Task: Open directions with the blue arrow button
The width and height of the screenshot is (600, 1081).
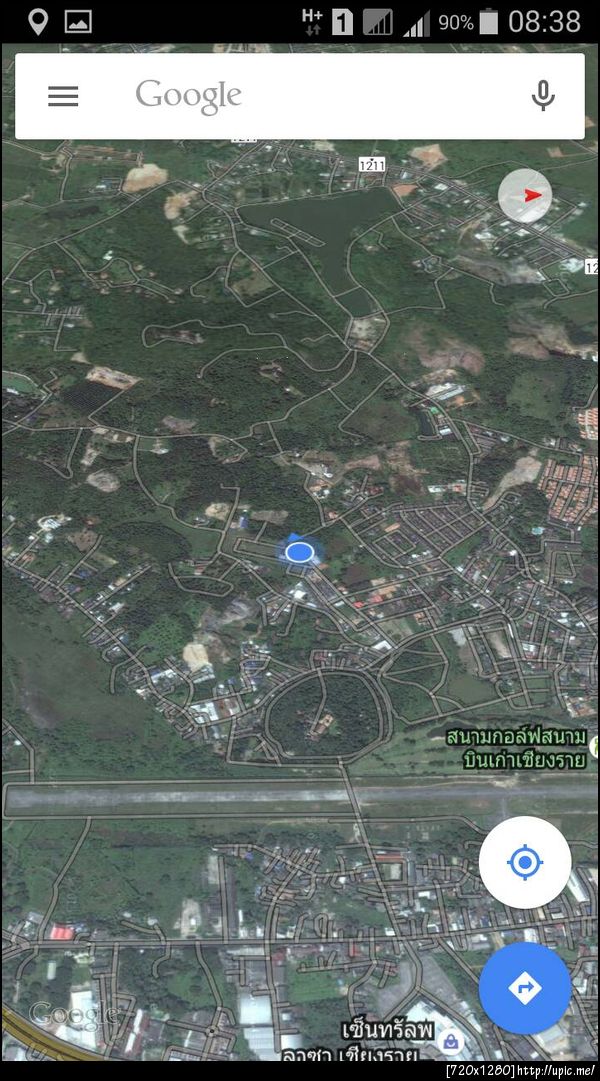Action: point(525,988)
